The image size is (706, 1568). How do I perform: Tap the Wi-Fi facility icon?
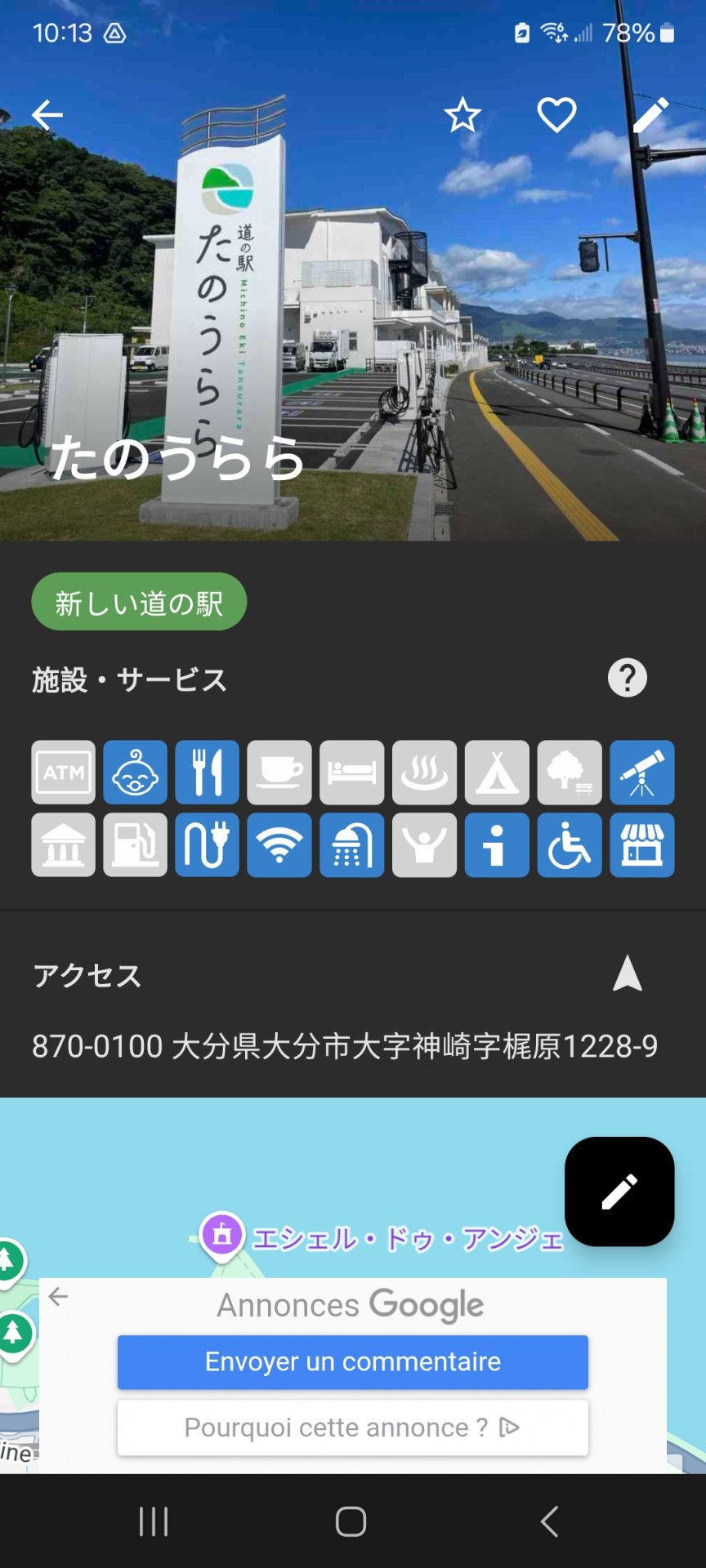tap(279, 845)
